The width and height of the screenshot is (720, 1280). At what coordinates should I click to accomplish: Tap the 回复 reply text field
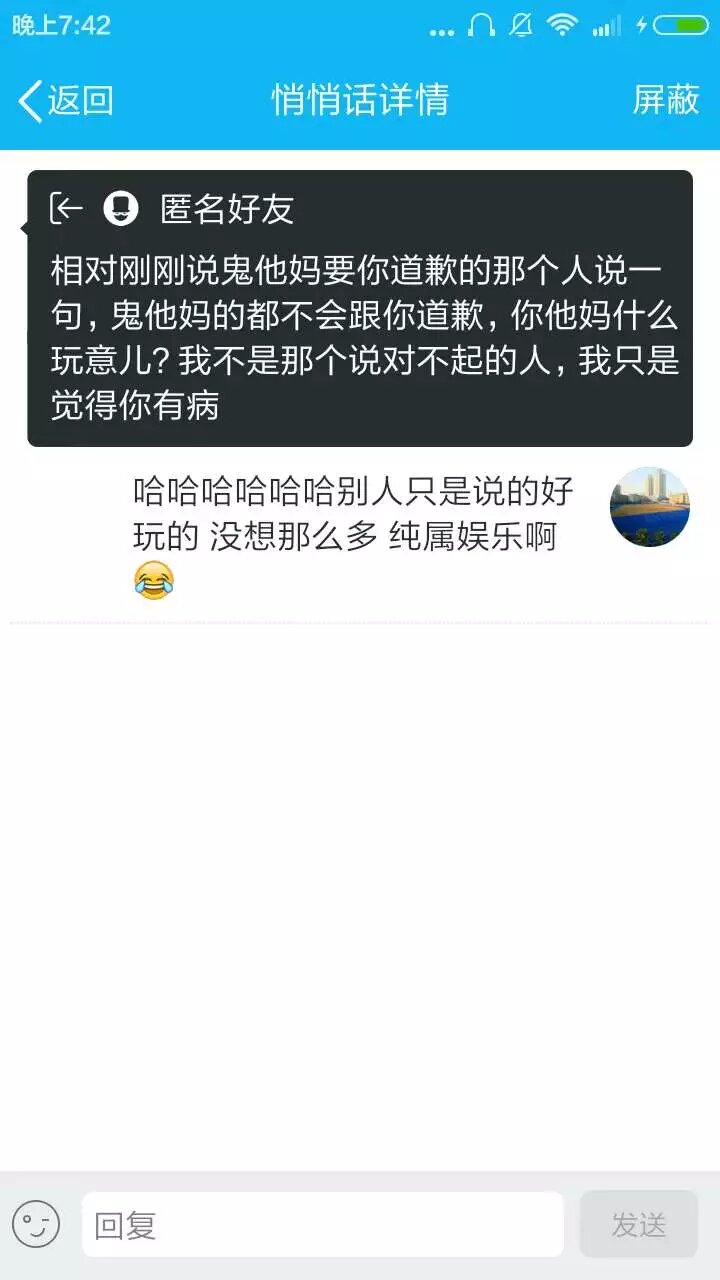pos(322,1225)
